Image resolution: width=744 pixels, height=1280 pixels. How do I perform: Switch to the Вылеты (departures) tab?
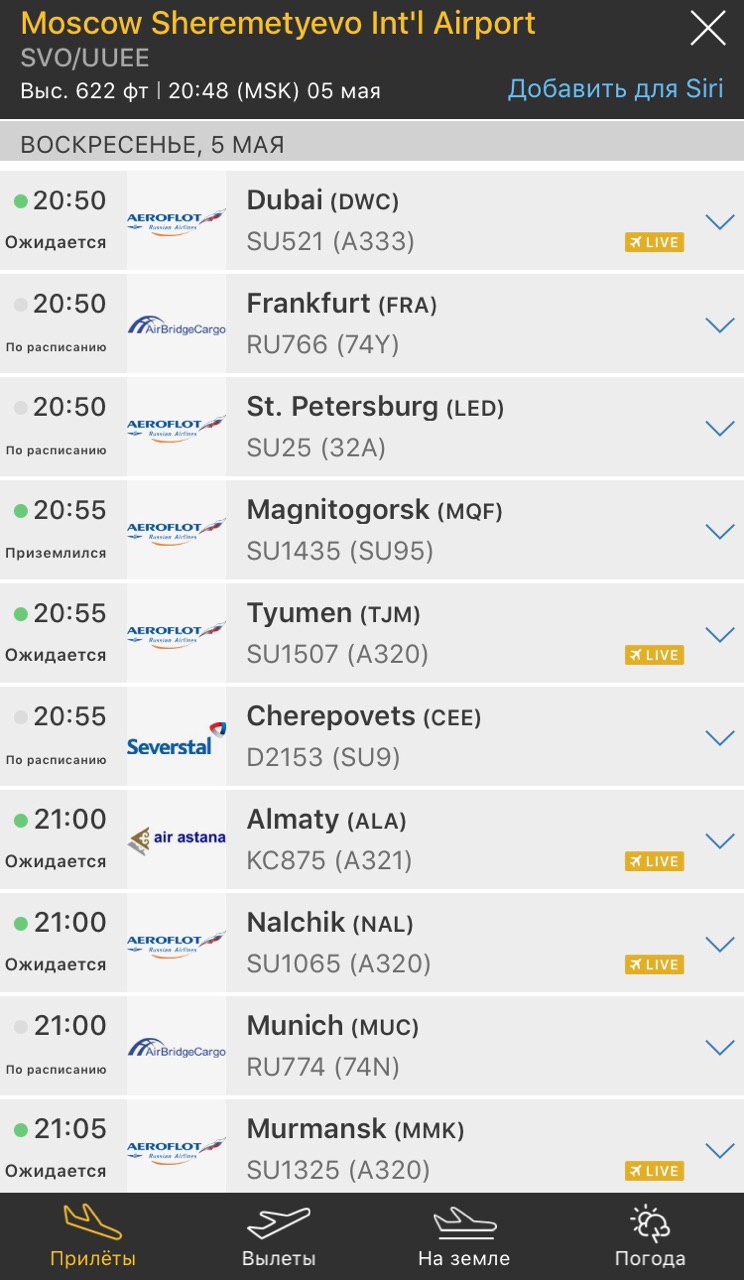pos(279,1237)
